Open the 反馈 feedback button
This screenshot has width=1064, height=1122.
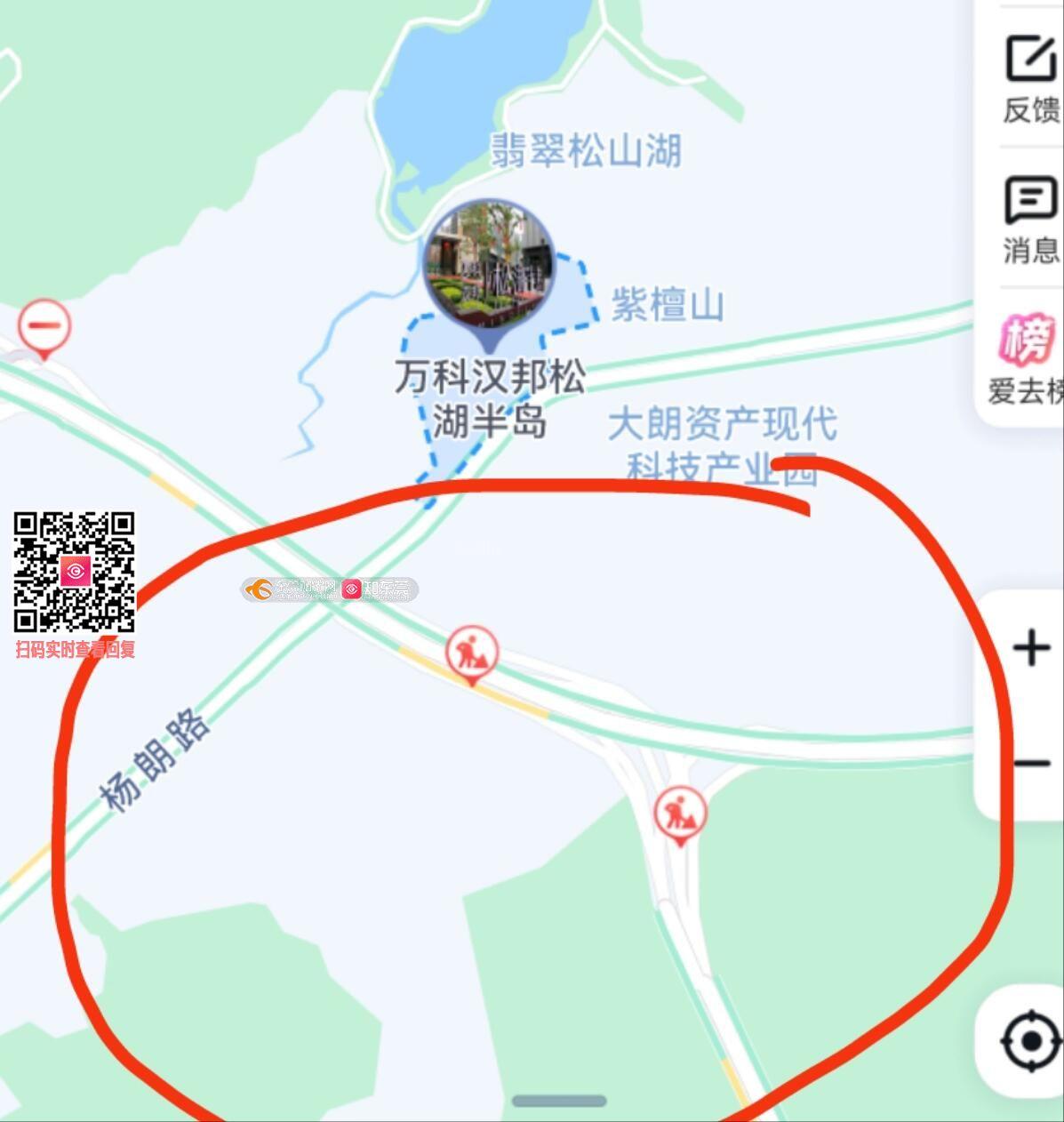coord(1030,77)
